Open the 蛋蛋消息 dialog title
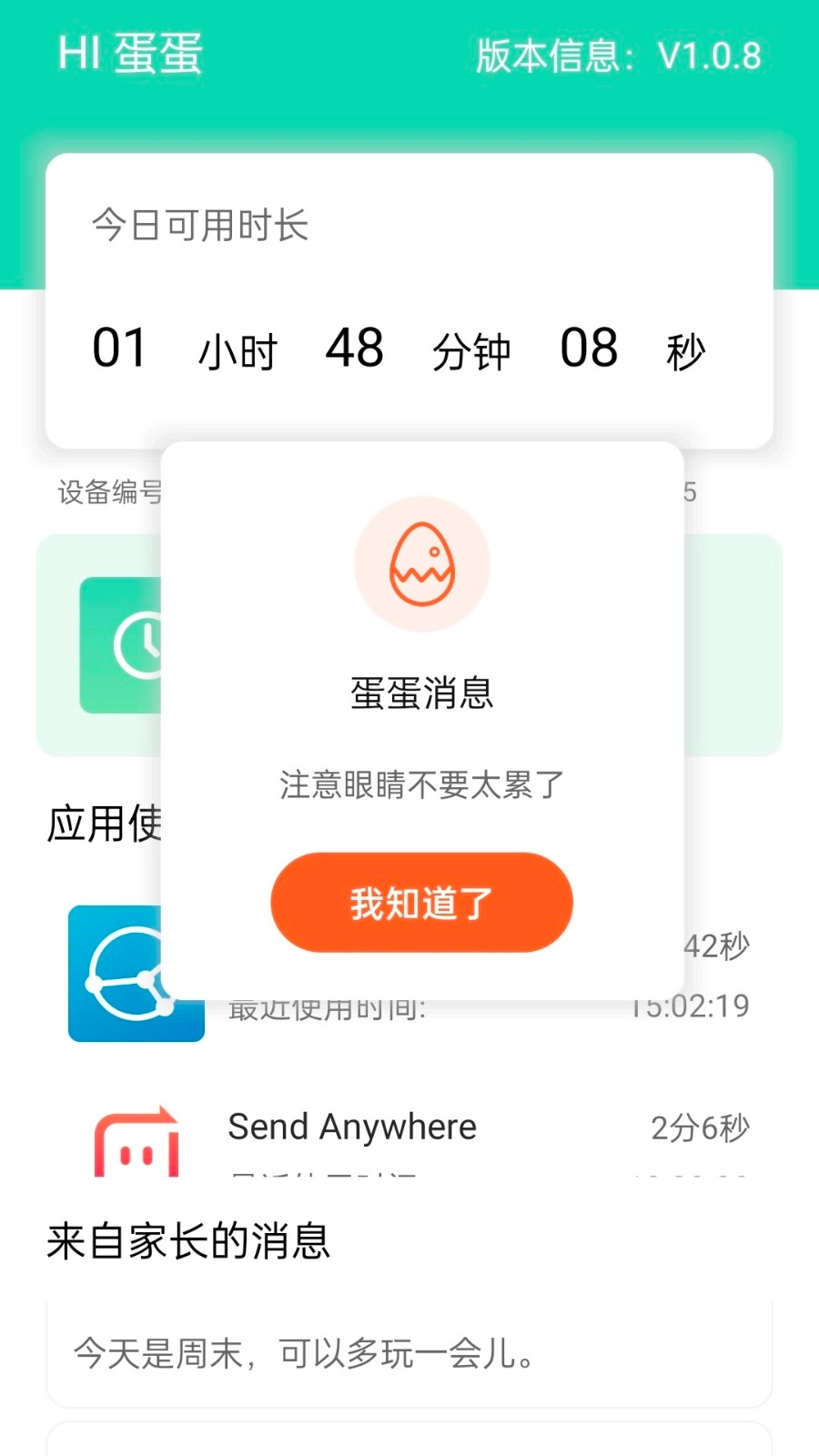This screenshot has width=819, height=1456. click(421, 693)
